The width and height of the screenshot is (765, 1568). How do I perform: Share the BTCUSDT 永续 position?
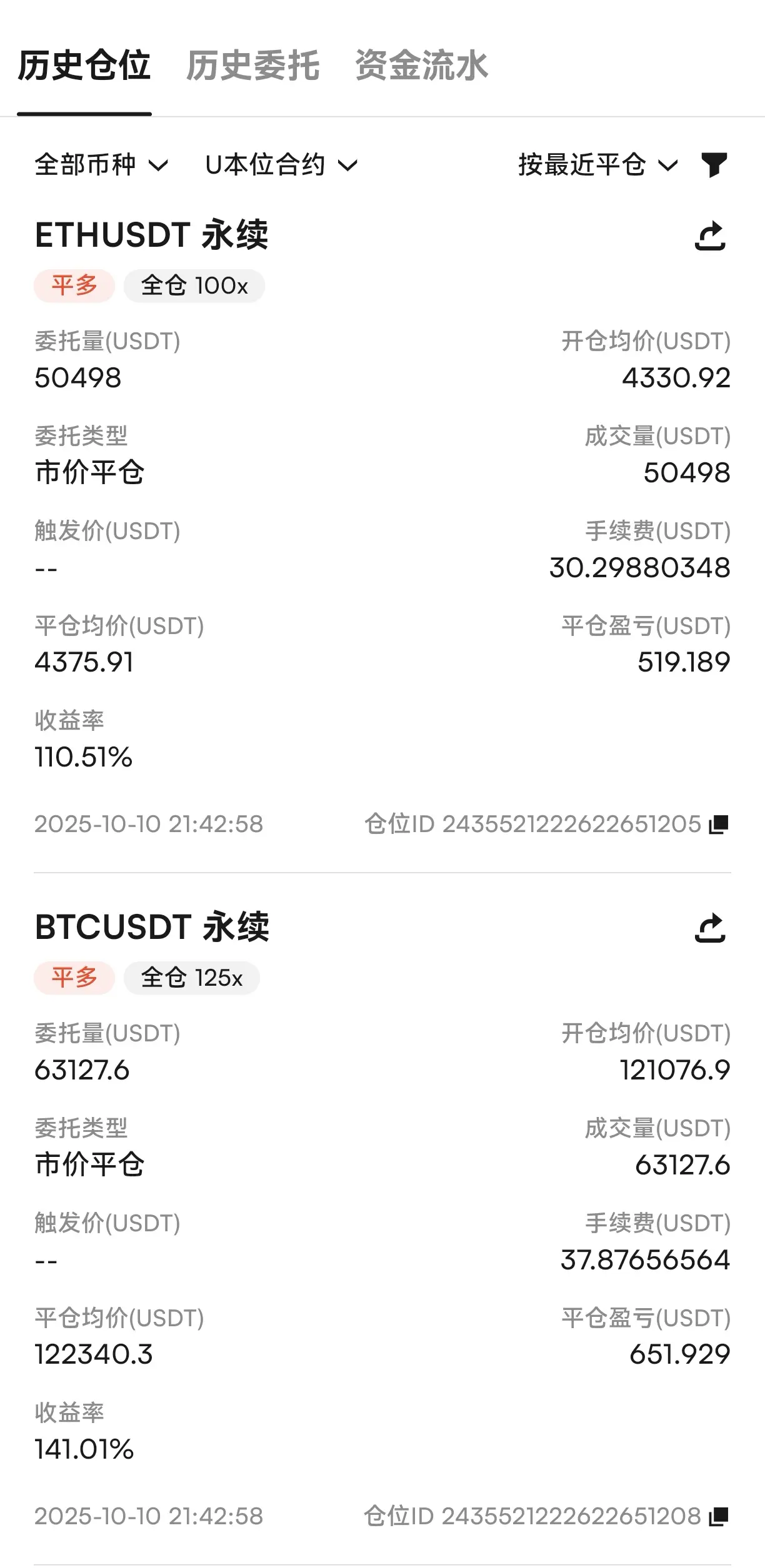711,928
